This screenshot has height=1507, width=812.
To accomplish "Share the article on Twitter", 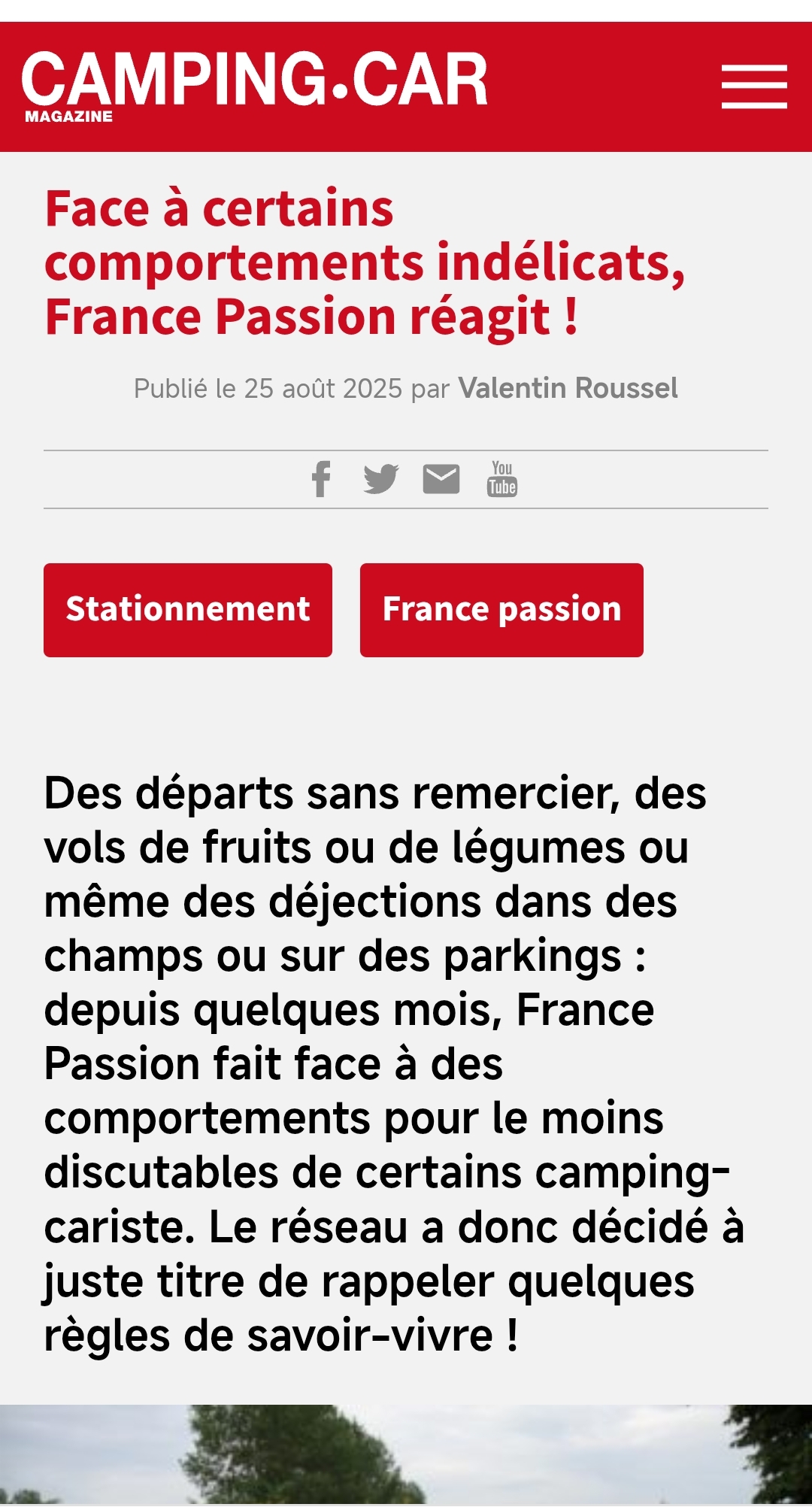I will tap(380, 479).
